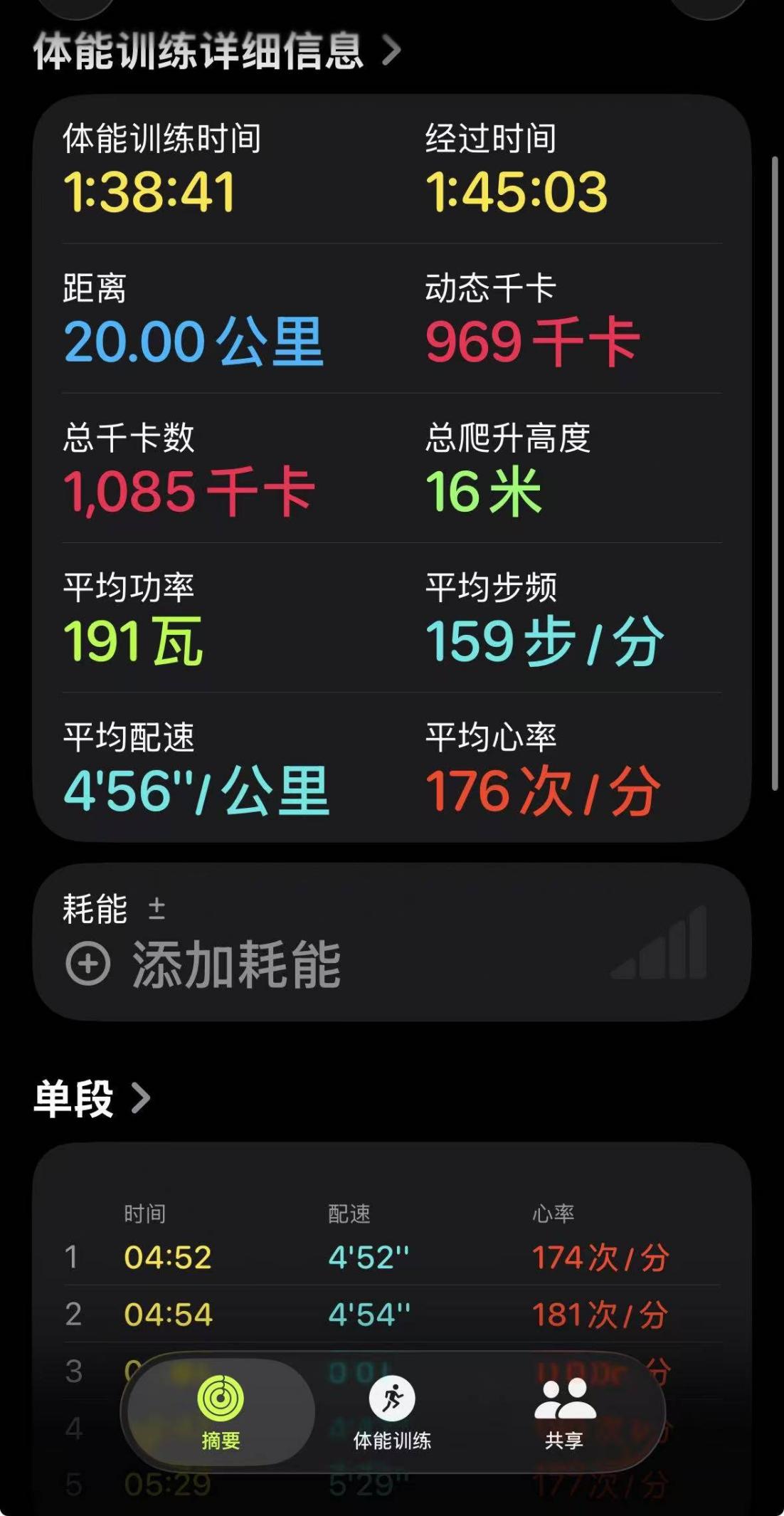This screenshot has height=1516, width=784.
Task: Switch to the 摘要 tab
Action: tap(221, 1412)
